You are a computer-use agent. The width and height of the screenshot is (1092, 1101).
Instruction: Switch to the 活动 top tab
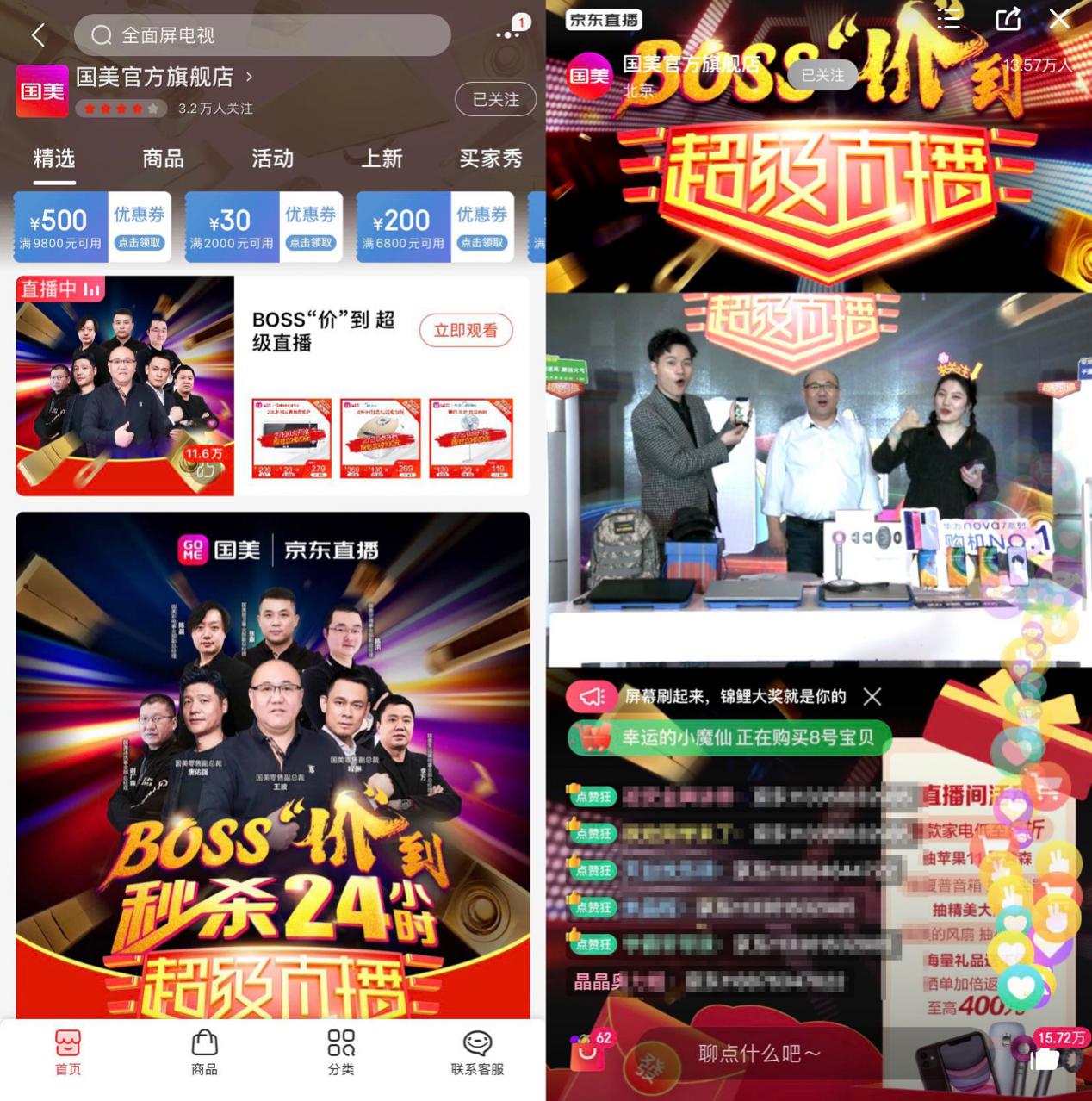(x=272, y=159)
